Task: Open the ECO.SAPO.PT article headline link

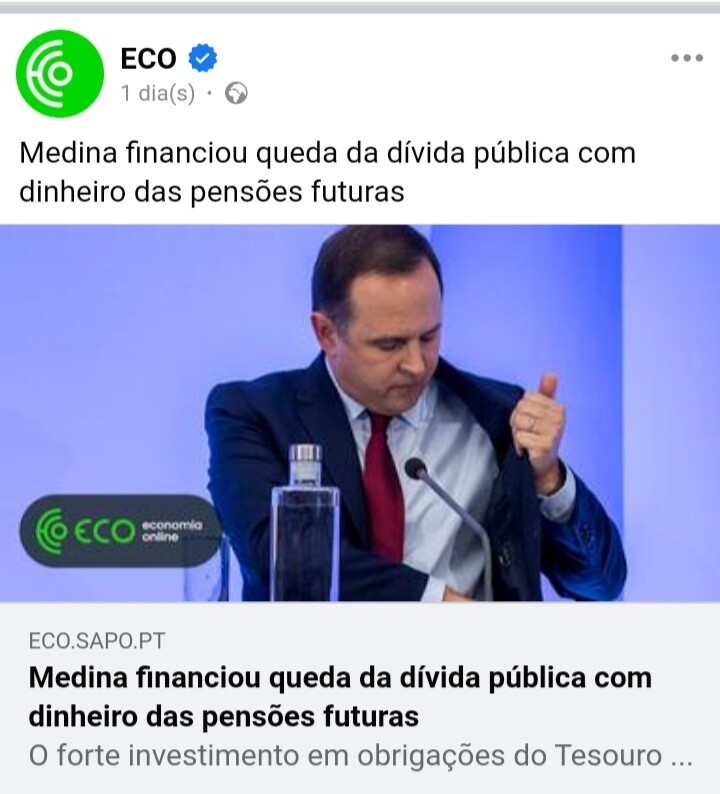Action: 340,697
